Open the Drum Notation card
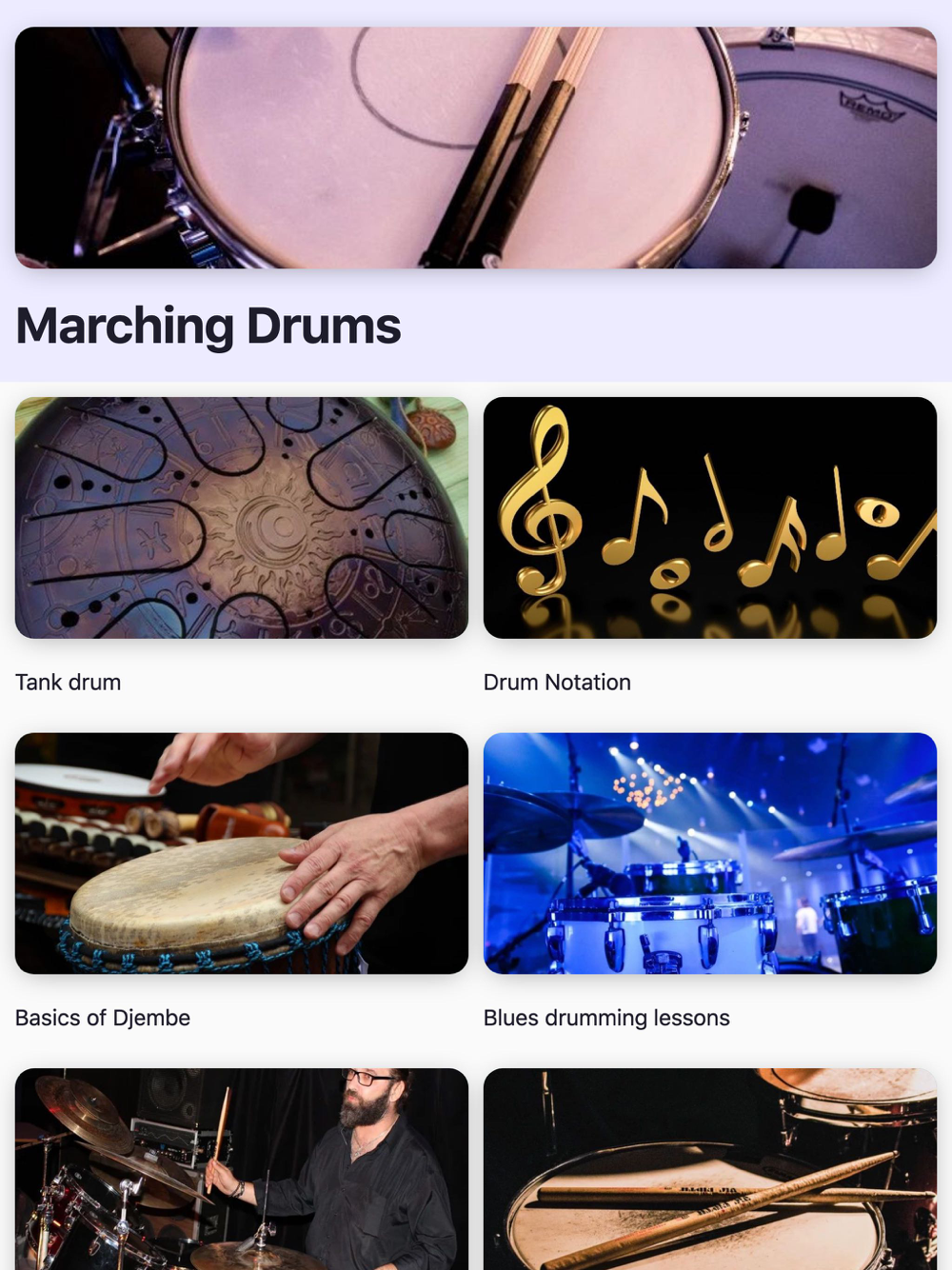Screen dimensions: 952x1270 [x=709, y=518]
